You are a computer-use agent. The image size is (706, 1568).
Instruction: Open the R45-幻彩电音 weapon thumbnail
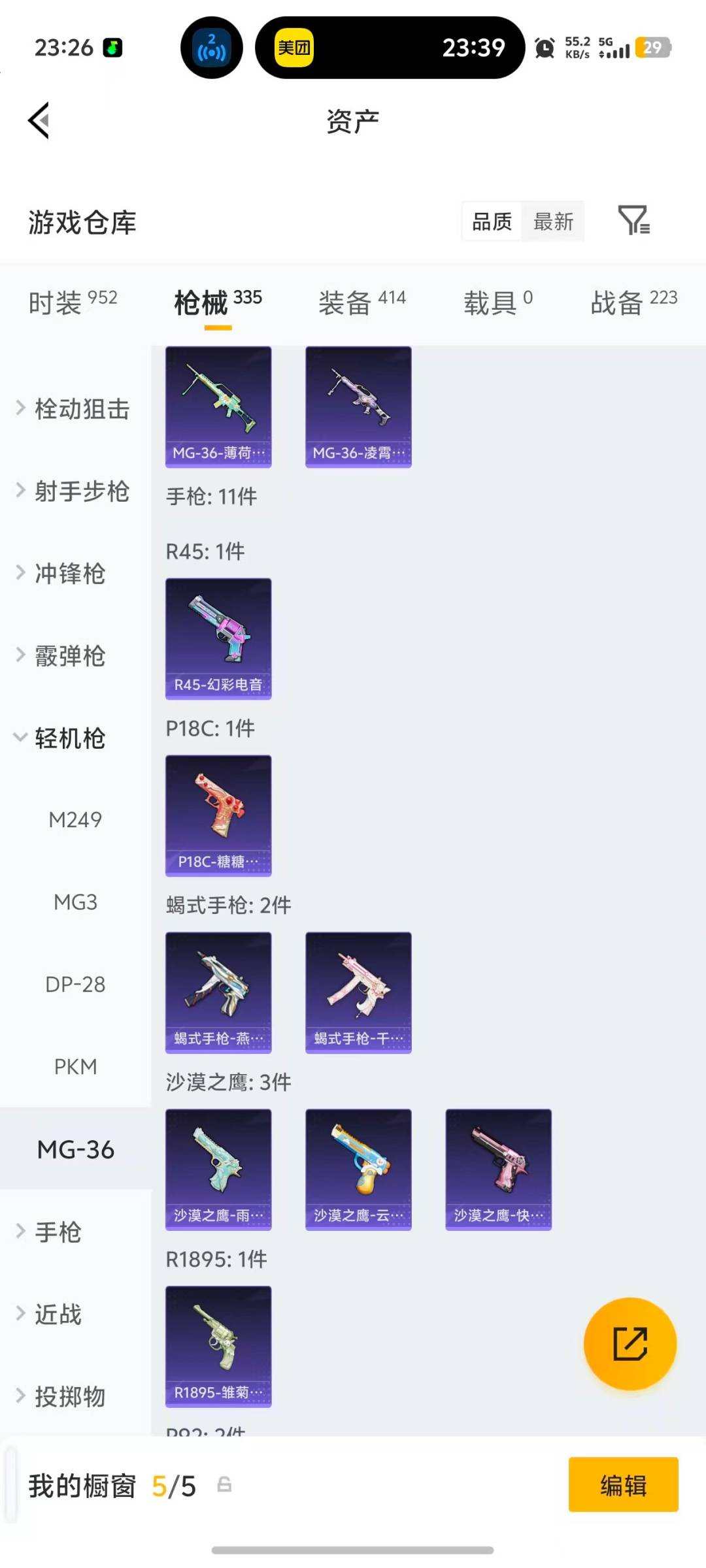pyautogui.click(x=218, y=637)
